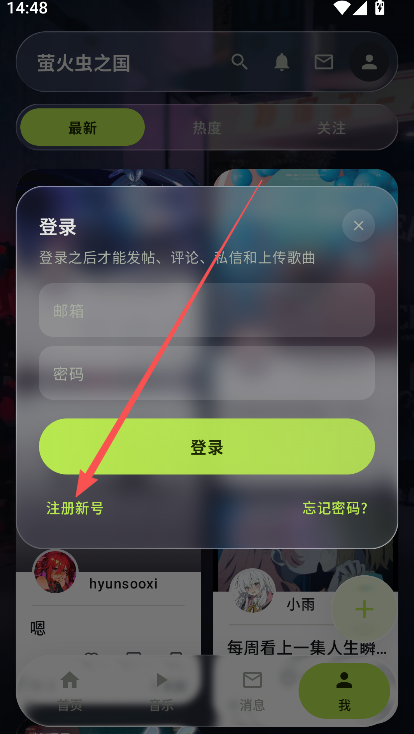Select the 最新 tab
Viewport: 414px width, 734px height.
point(82,127)
